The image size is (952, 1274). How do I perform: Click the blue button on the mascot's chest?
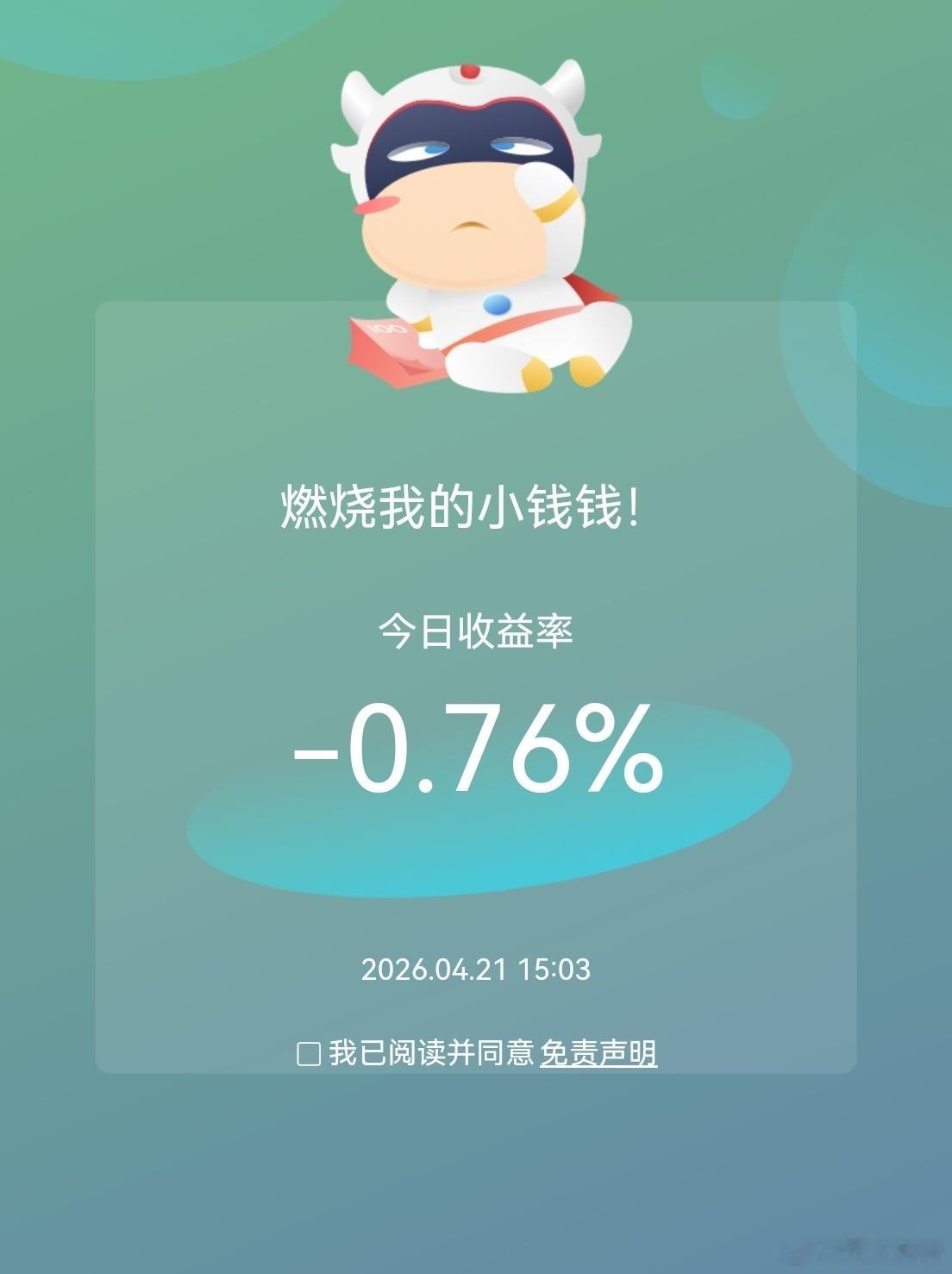coord(495,304)
